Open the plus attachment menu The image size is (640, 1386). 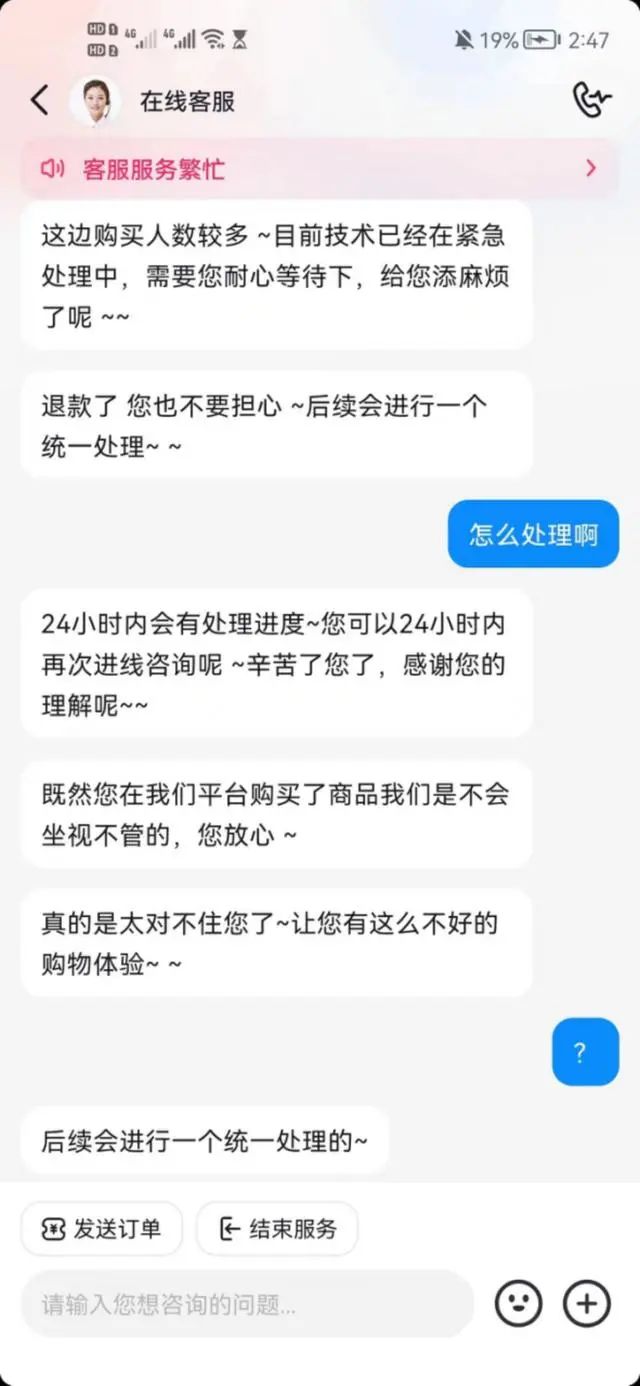coord(587,1304)
